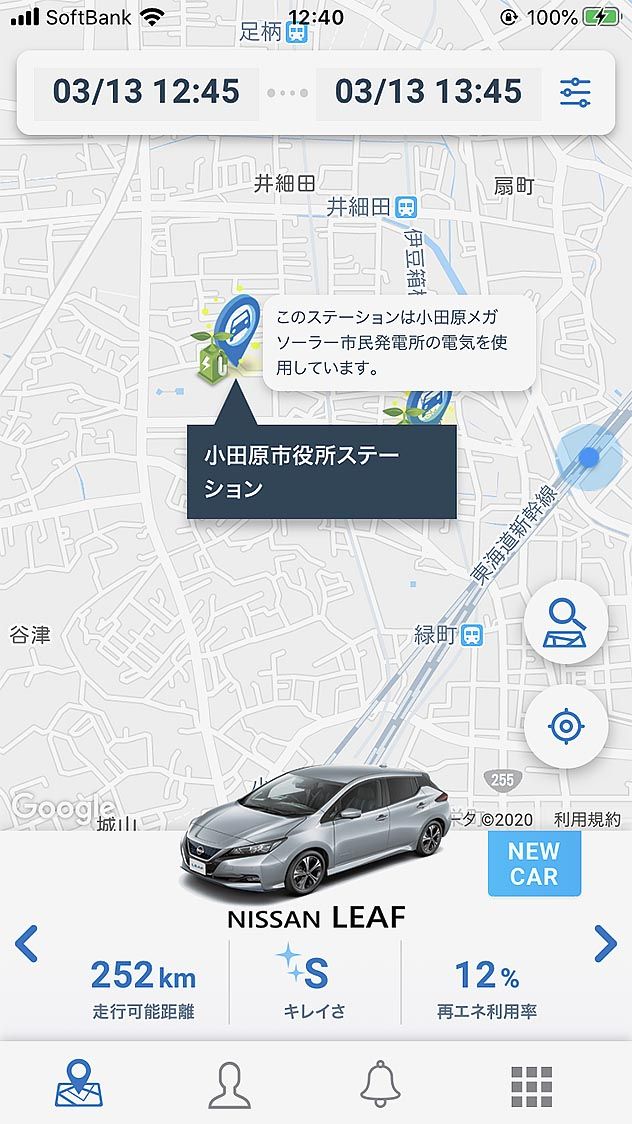Open the grid menu tab
This screenshot has height=1124, width=632.
pos(531,1084)
